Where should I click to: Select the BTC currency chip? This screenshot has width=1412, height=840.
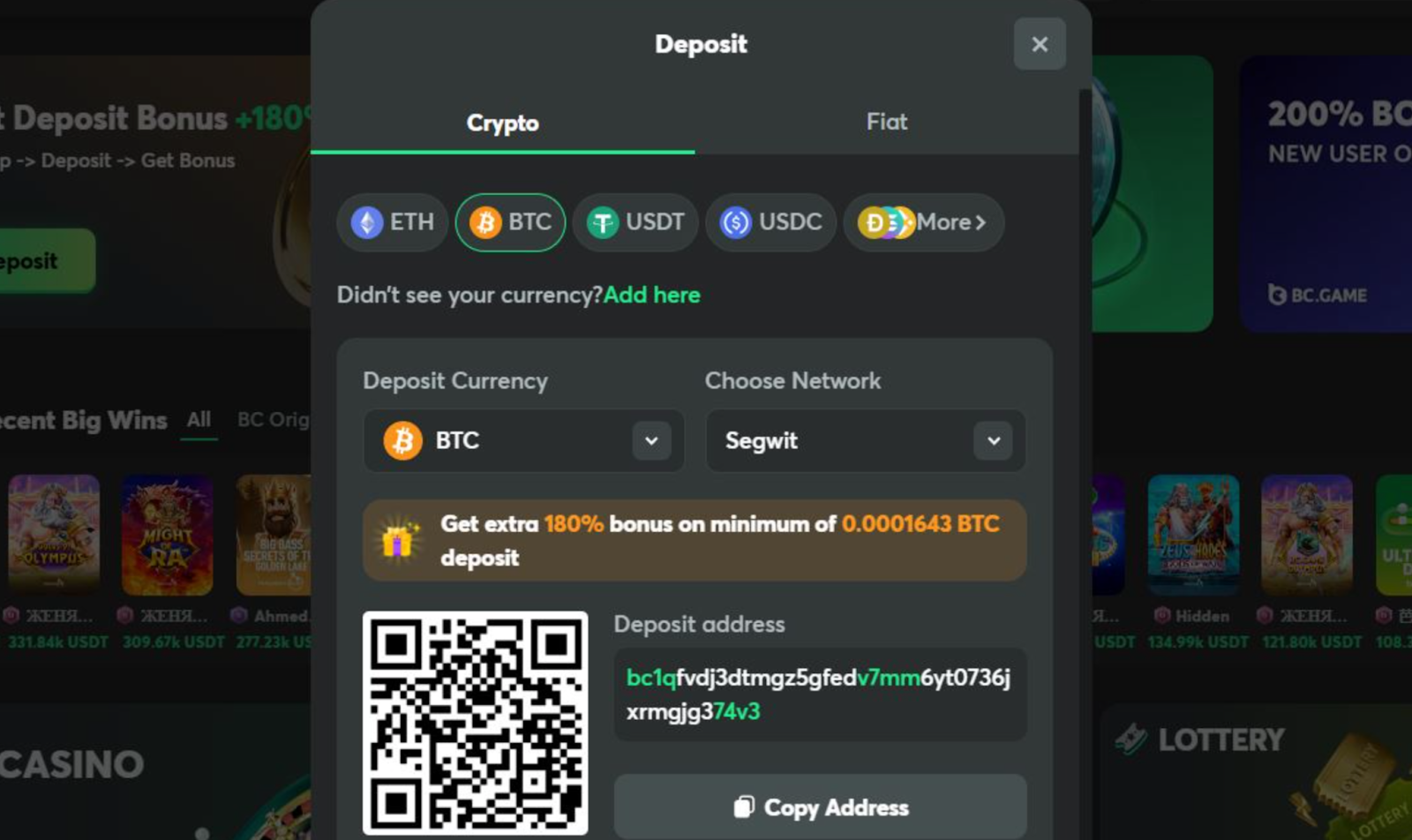(510, 222)
